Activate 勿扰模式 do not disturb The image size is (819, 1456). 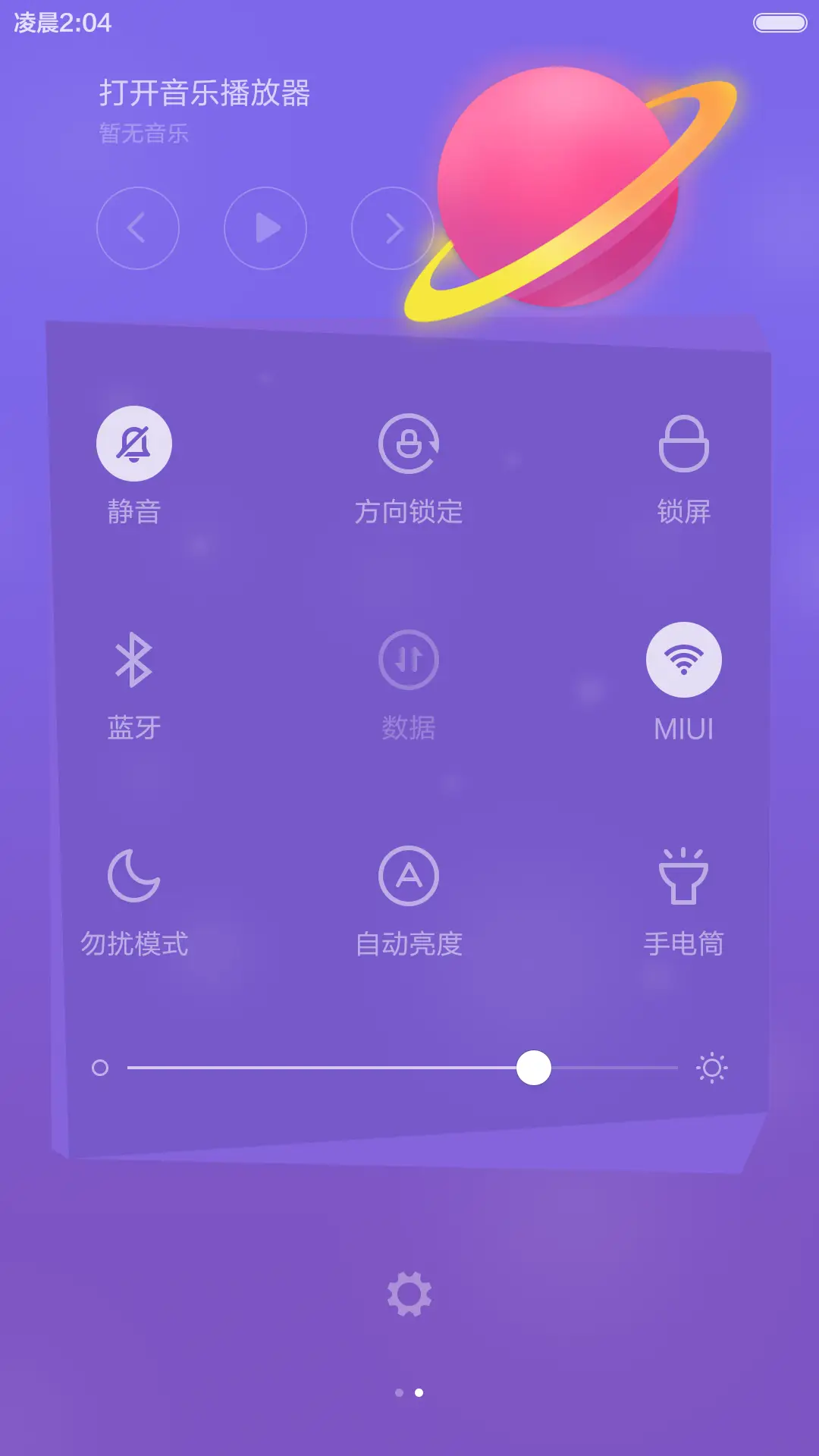(134, 877)
